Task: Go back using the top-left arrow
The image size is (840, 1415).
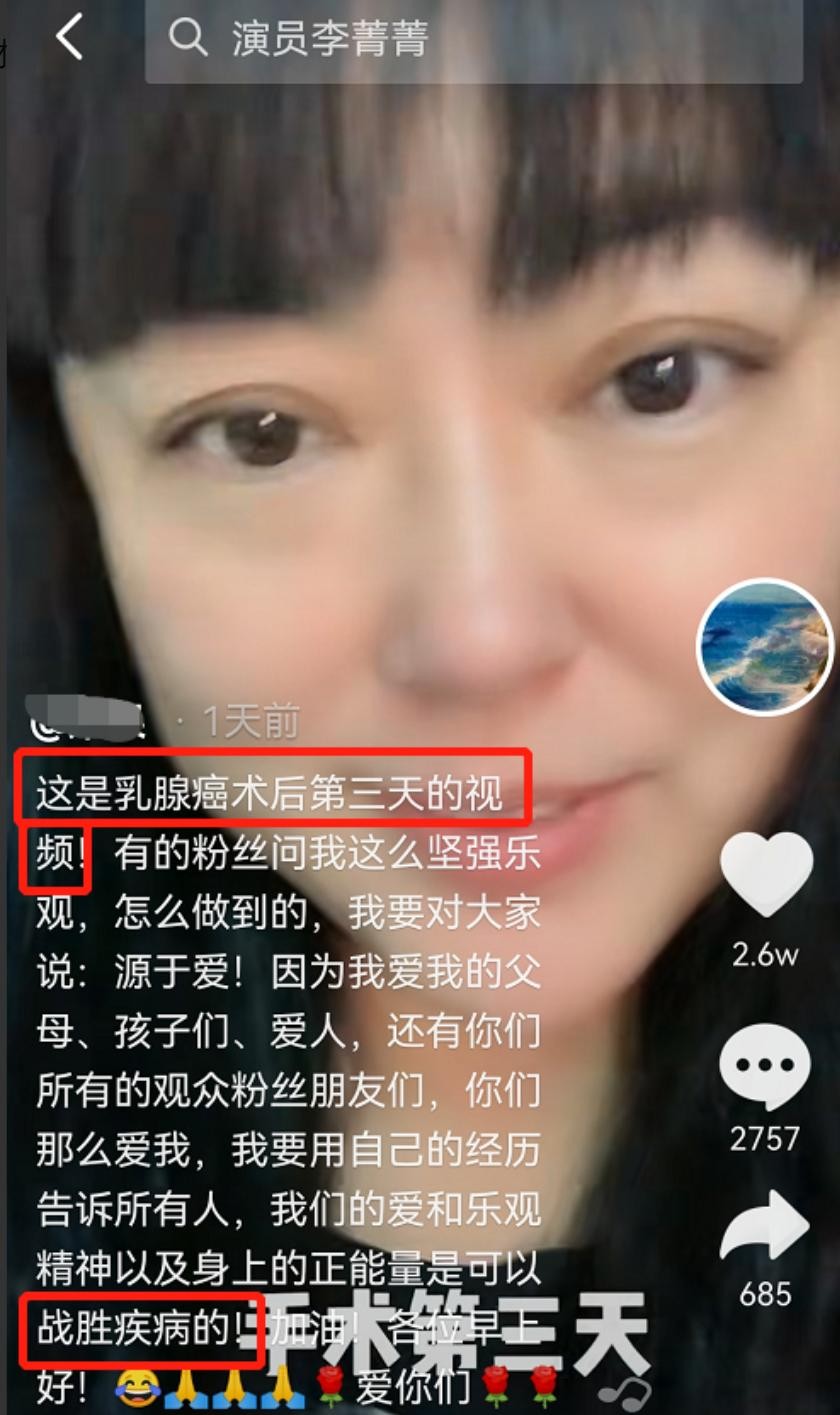Action: (70, 38)
